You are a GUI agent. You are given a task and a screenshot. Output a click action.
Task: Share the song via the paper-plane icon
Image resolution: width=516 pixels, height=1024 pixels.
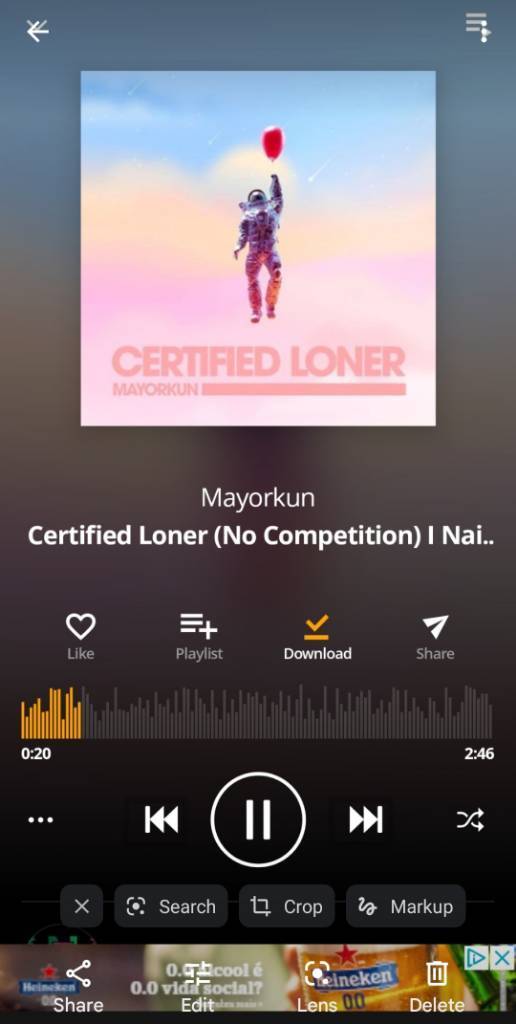coord(435,636)
